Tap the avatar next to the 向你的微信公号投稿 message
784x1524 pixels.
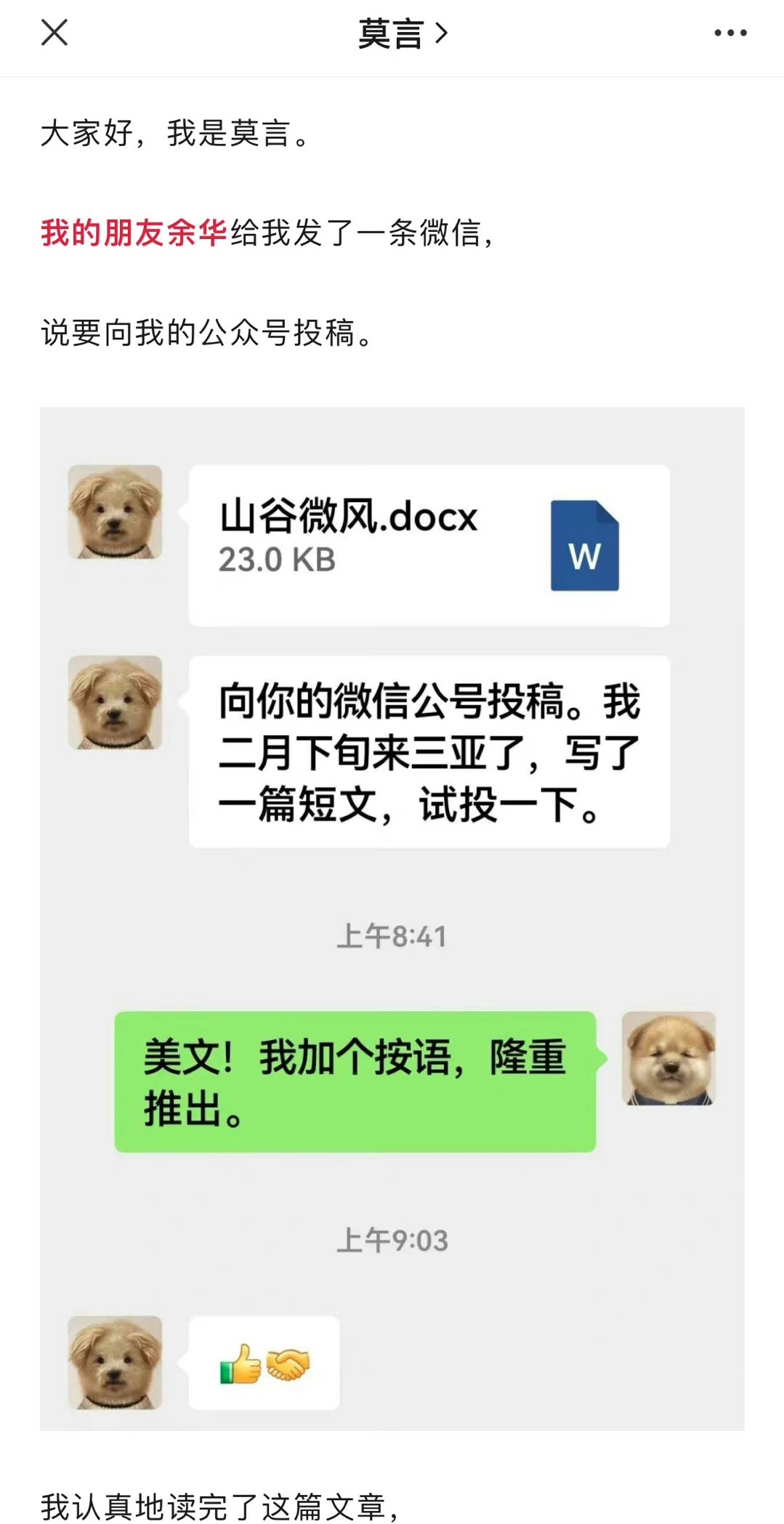point(115,703)
